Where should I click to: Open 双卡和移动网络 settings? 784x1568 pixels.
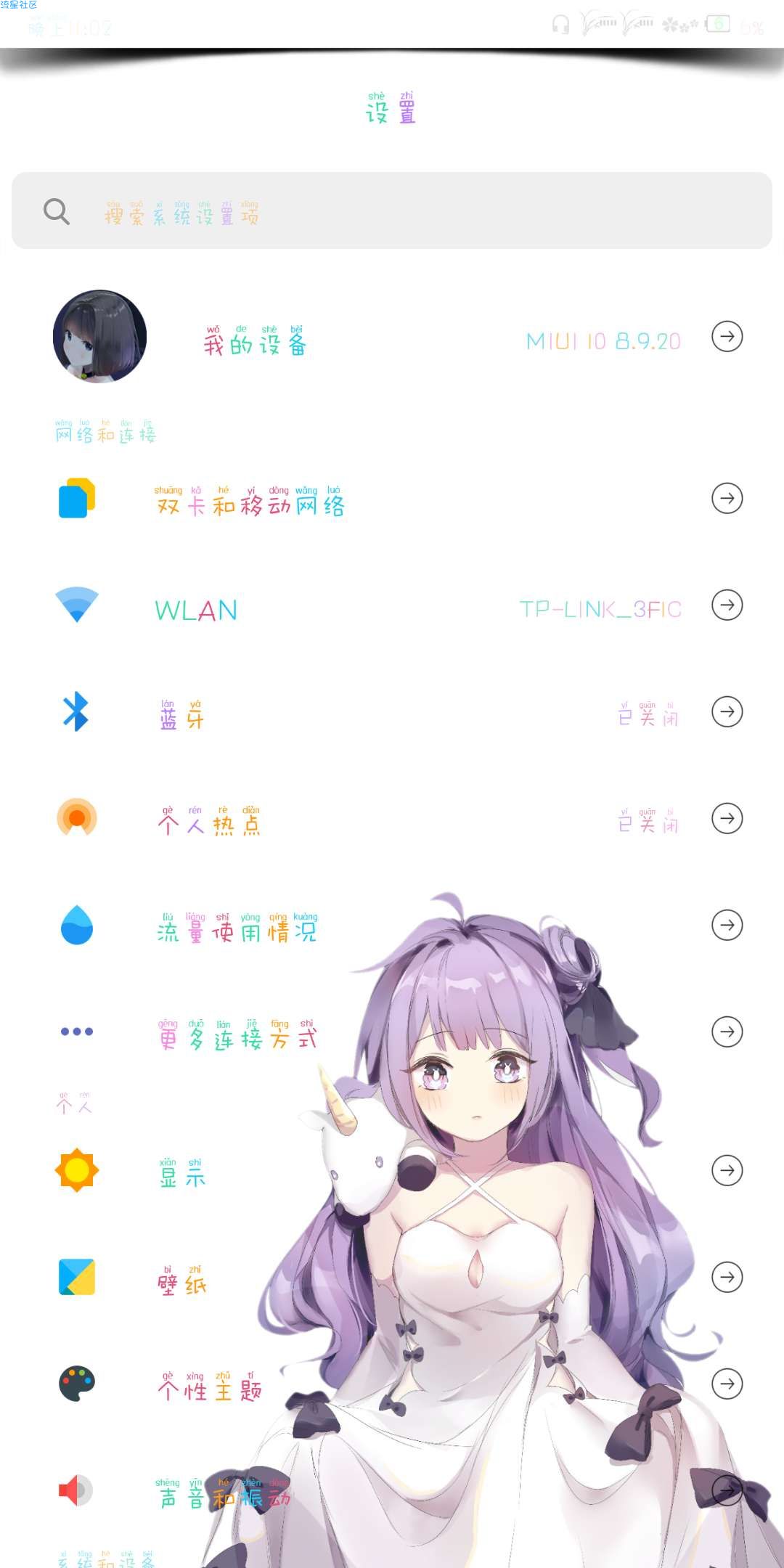point(250,502)
